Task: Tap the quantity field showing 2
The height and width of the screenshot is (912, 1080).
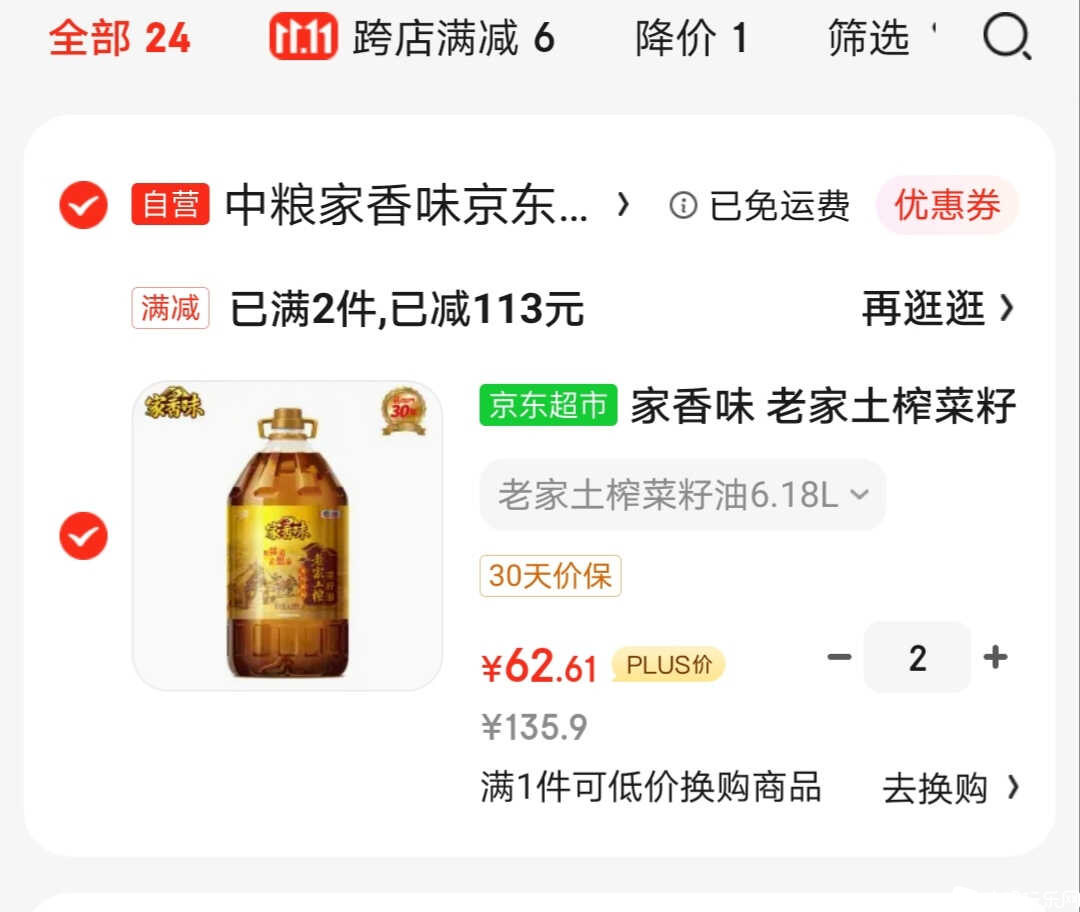Action: [917, 658]
